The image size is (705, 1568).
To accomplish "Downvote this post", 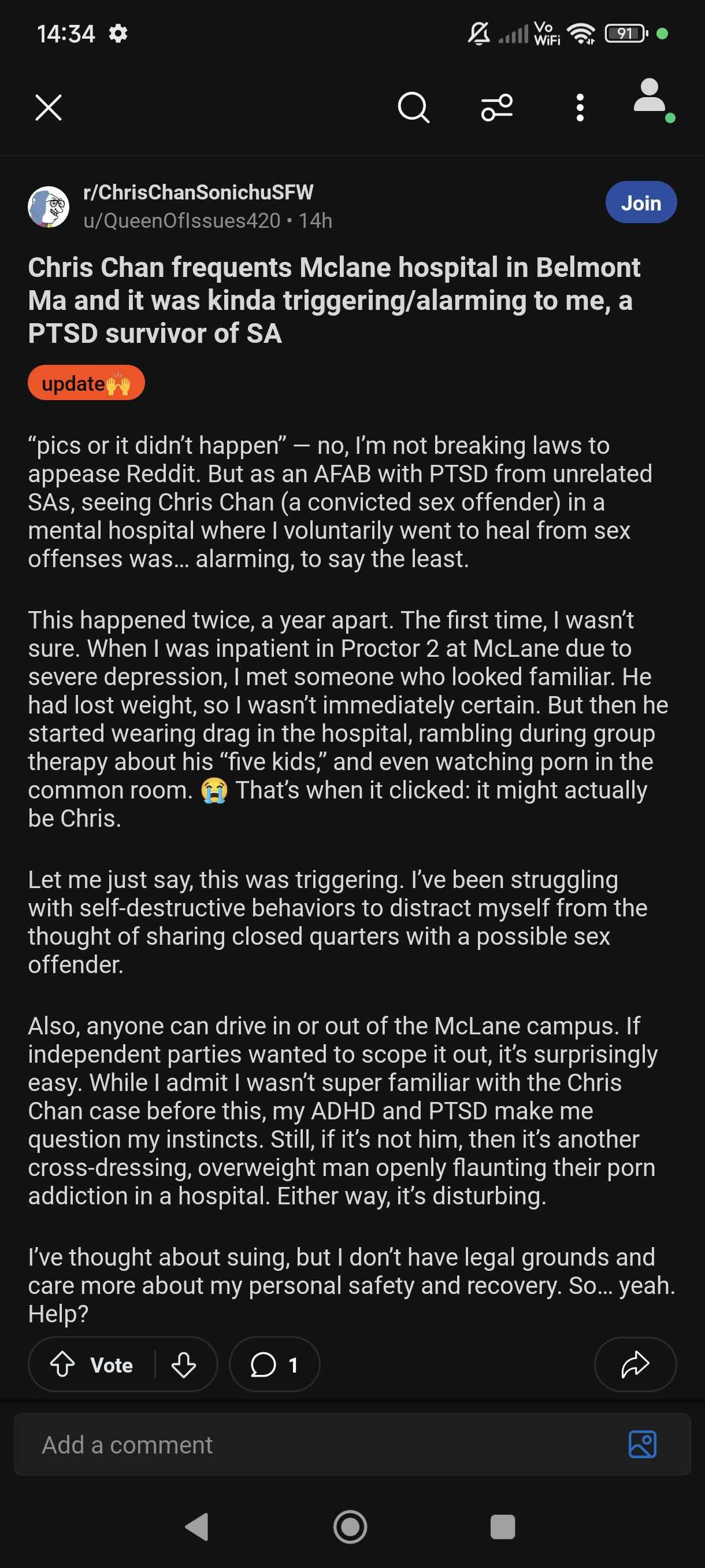I will click(x=184, y=1364).
